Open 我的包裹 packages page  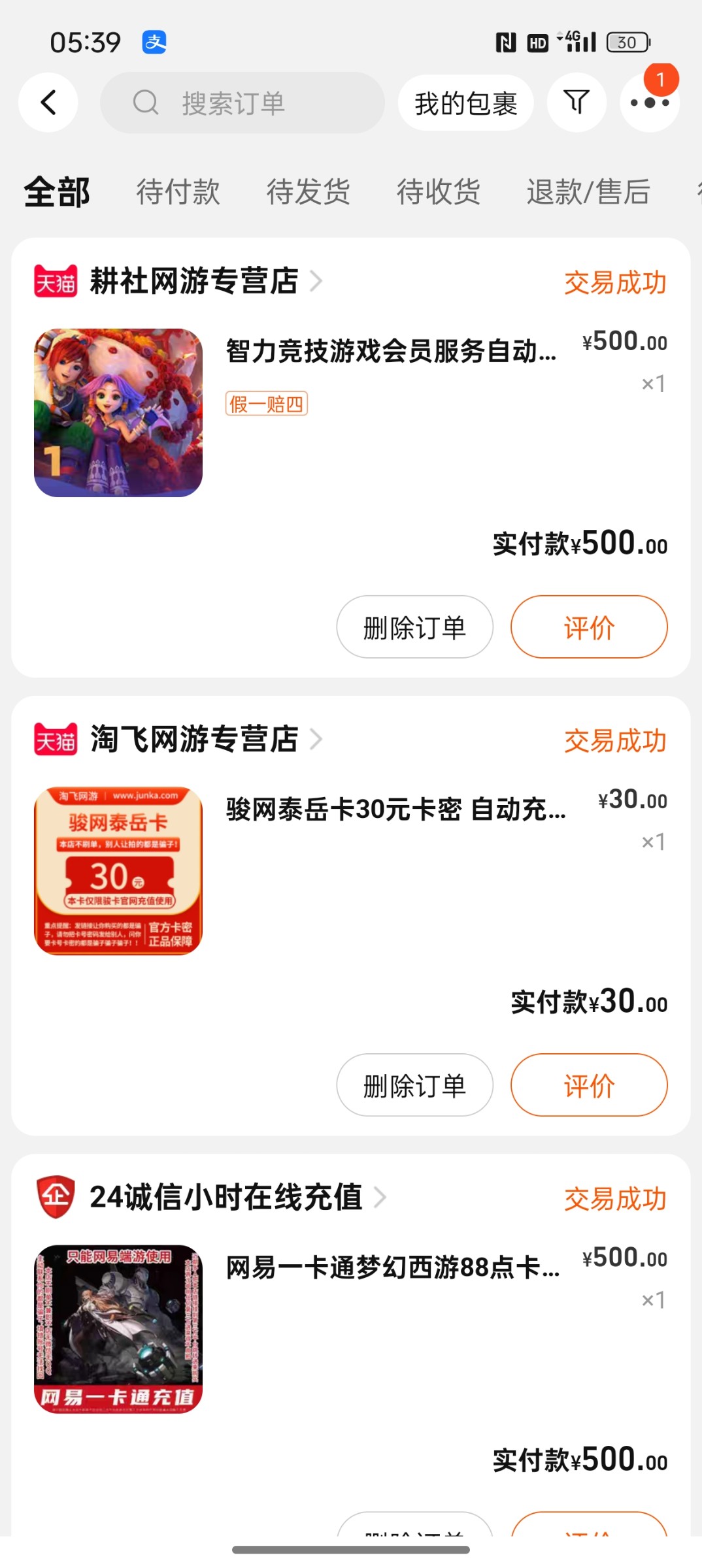(465, 103)
